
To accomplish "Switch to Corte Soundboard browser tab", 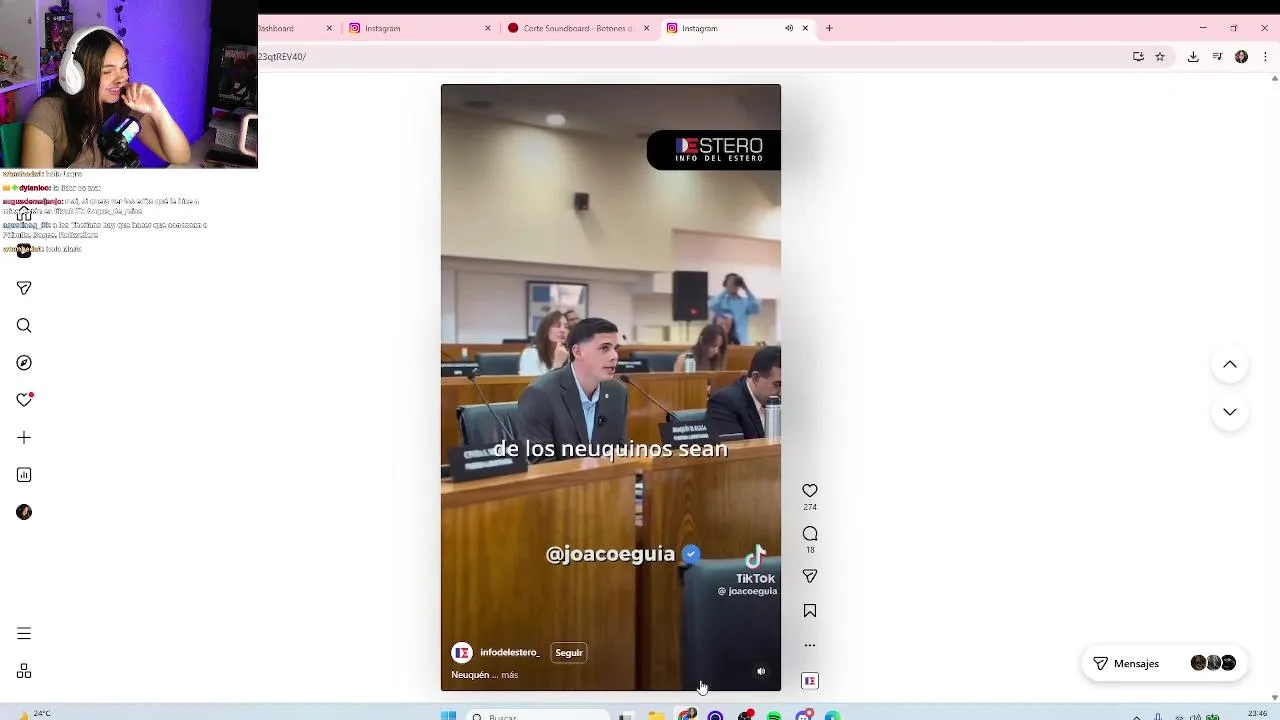I will point(577,28).
